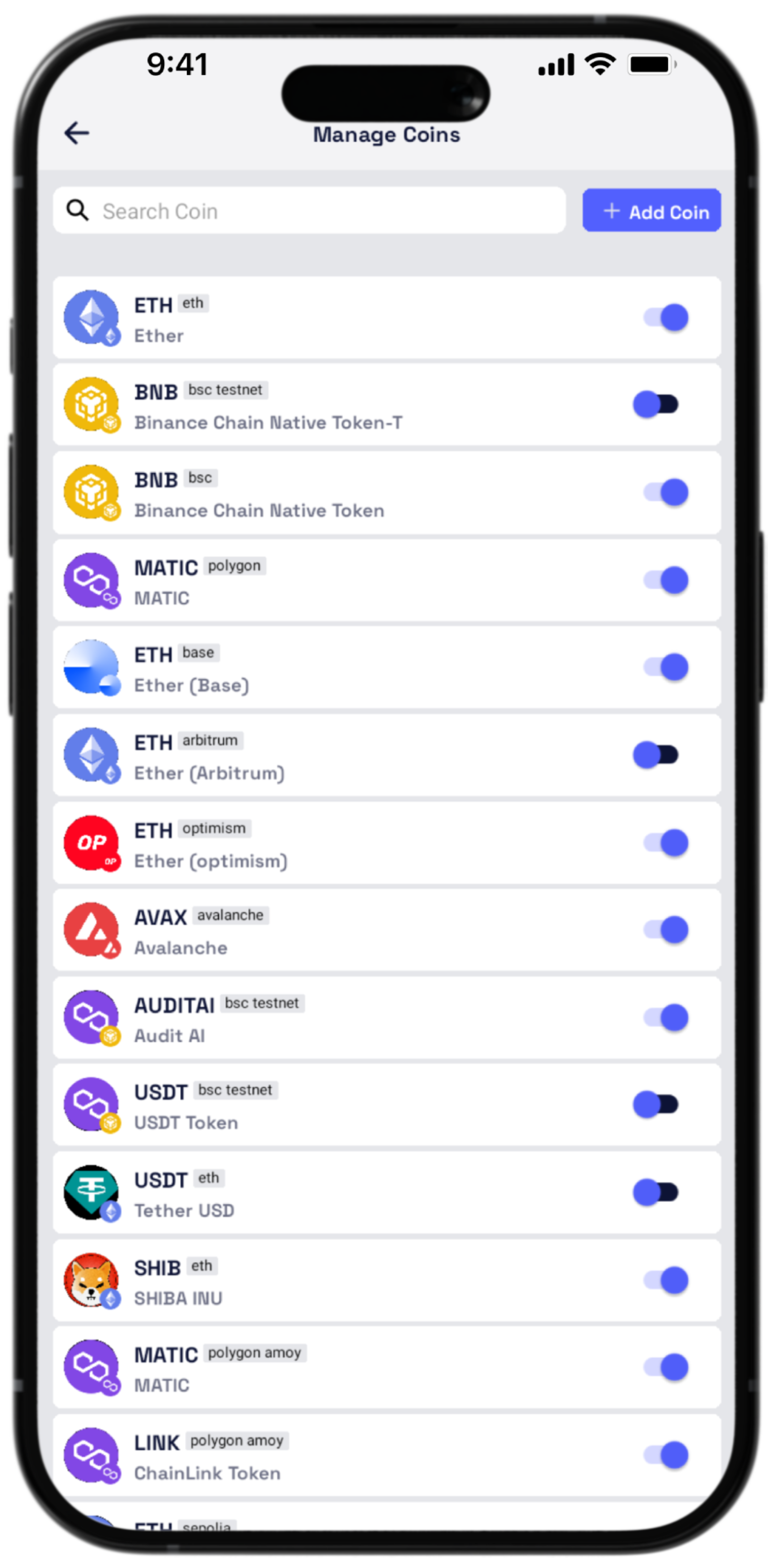Toggle the Ether (Arbitrum) switch

pyautogui.click(x=656, y=755)
